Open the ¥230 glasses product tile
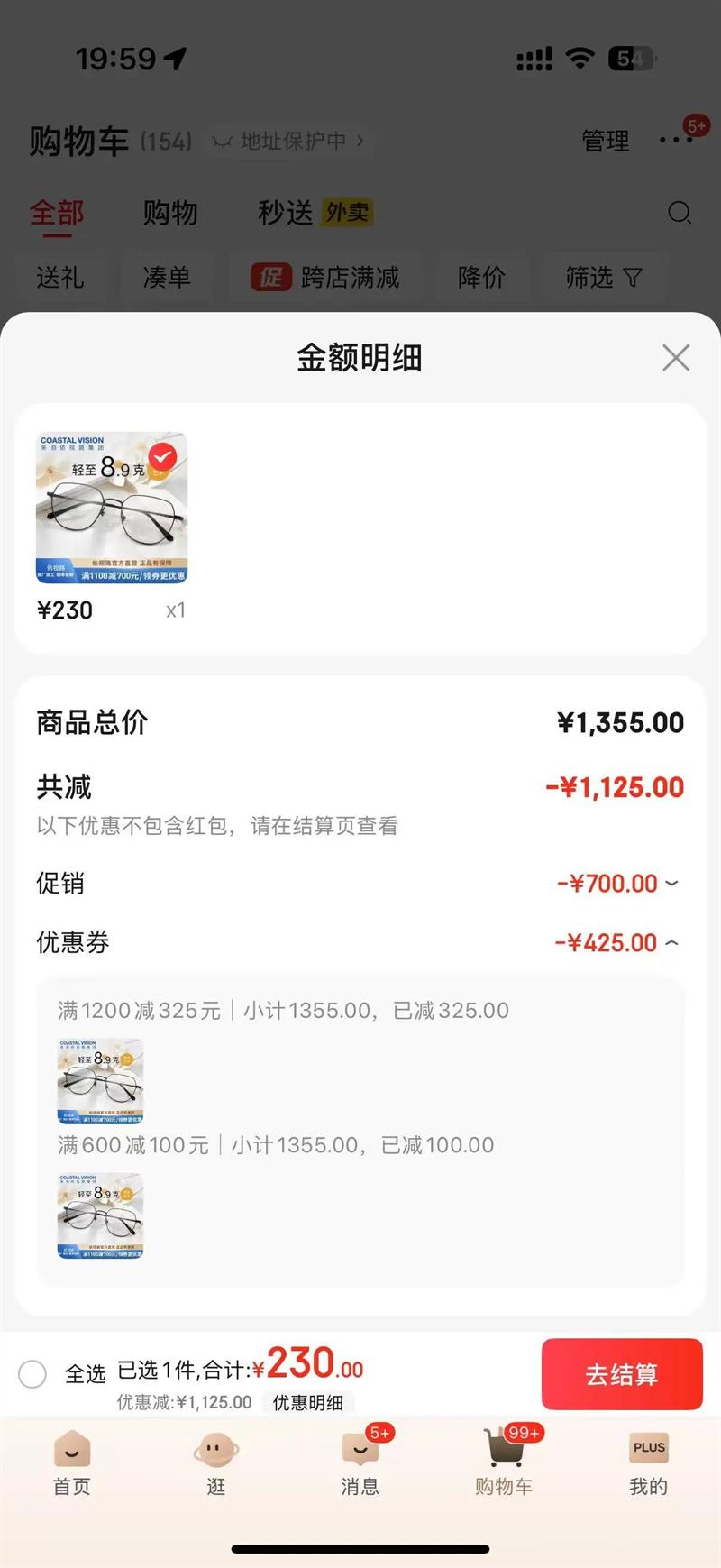 coord(112,509)
